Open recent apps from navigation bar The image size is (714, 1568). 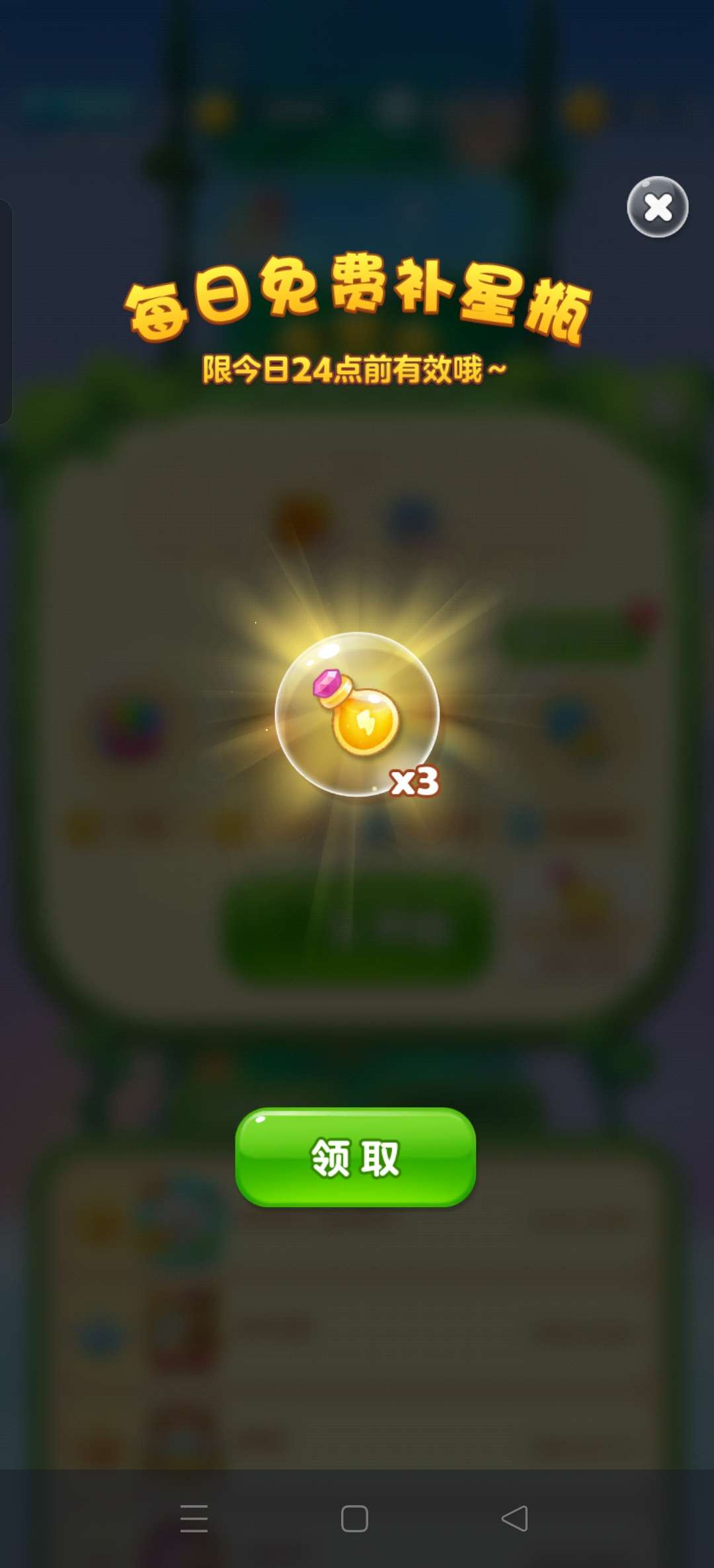194,1518
